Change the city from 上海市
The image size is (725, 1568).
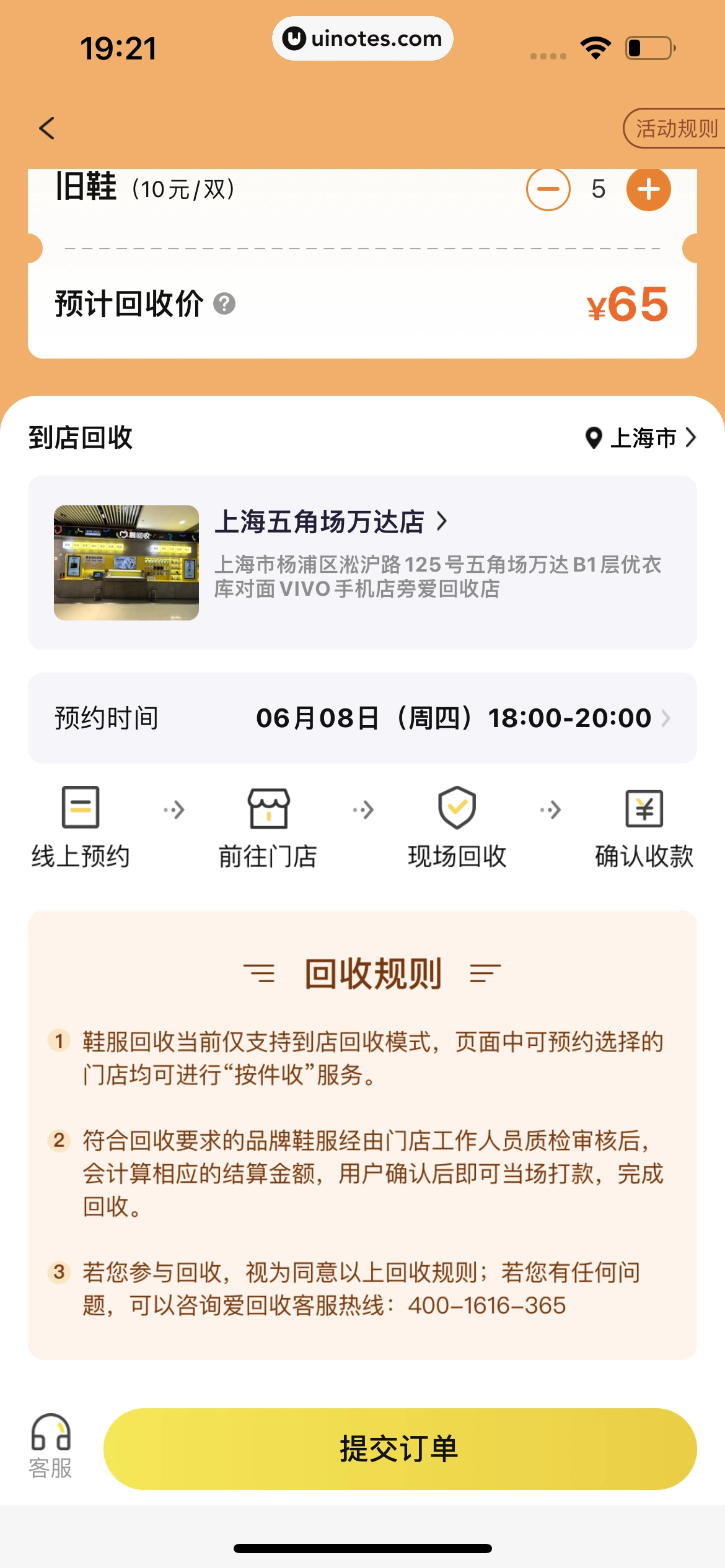(641, 438)
